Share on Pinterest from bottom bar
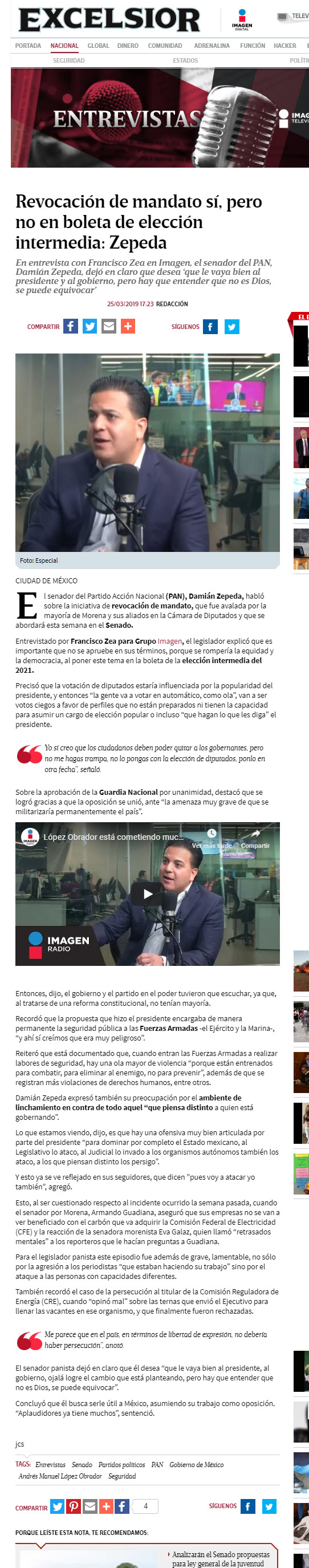This screenshot has height=1568, width=309. coord(74,1506)
